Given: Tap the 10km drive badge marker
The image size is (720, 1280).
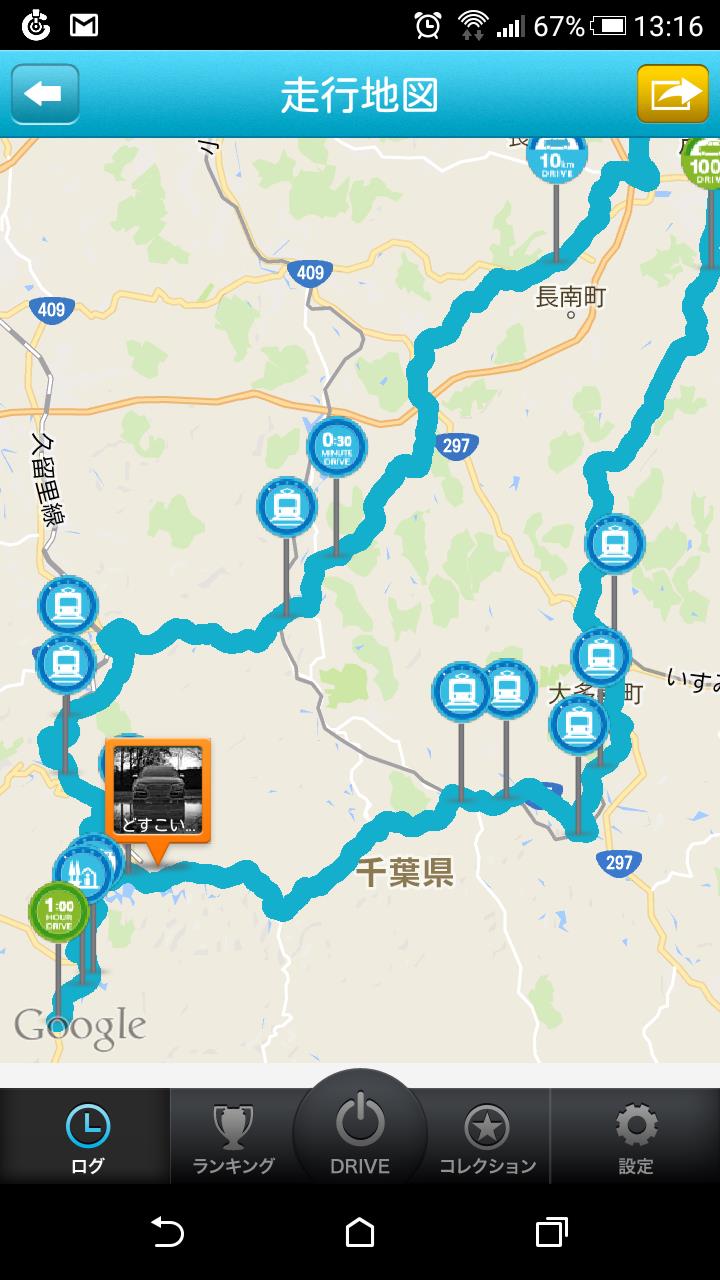Looking at the screenshot, I should (557, 158).
